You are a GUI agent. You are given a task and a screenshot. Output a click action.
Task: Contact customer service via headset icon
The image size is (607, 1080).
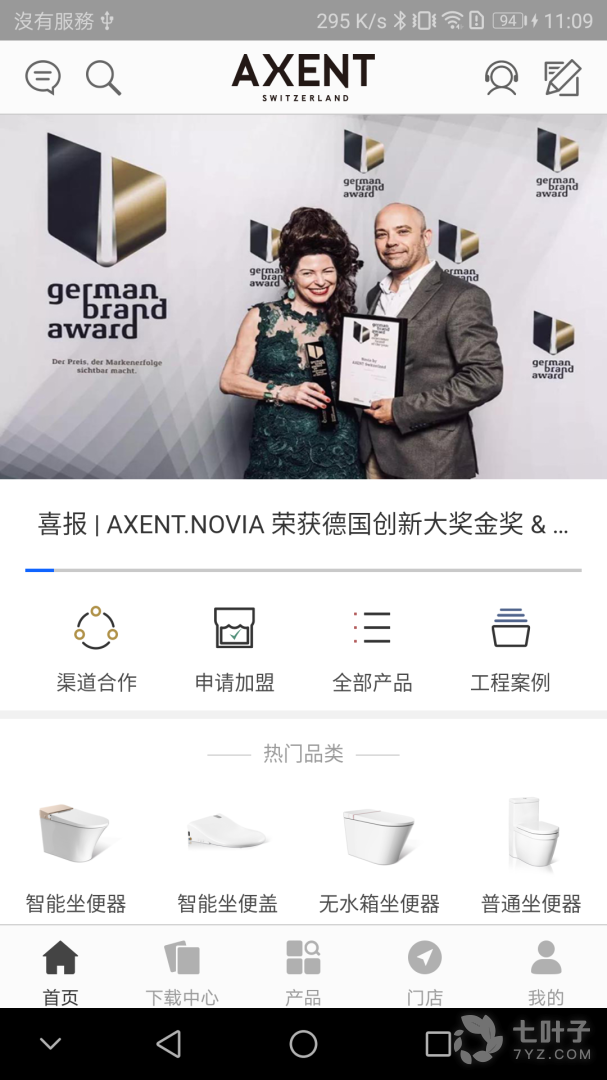pyautogui.click(x=501, y=77)
